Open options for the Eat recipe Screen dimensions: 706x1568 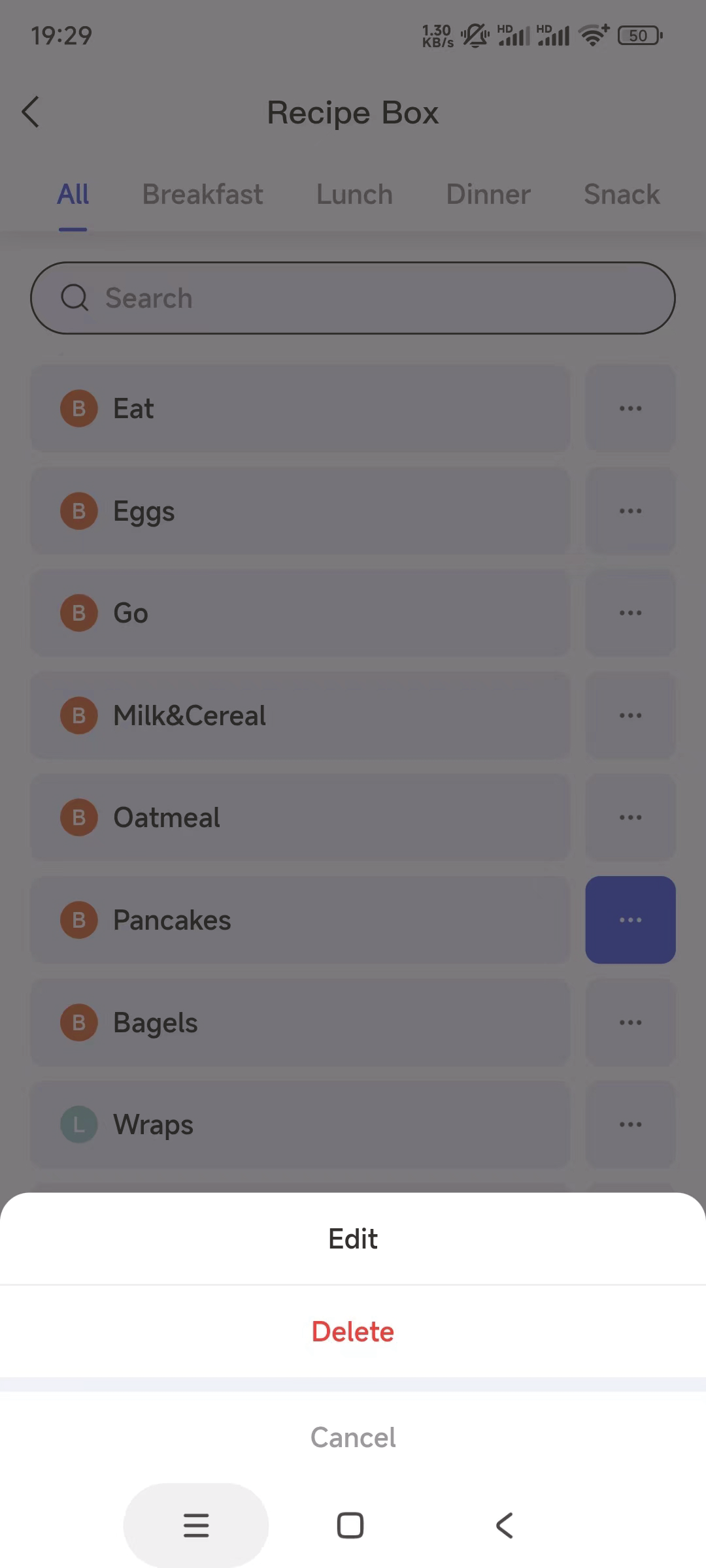tap(630, 408)
